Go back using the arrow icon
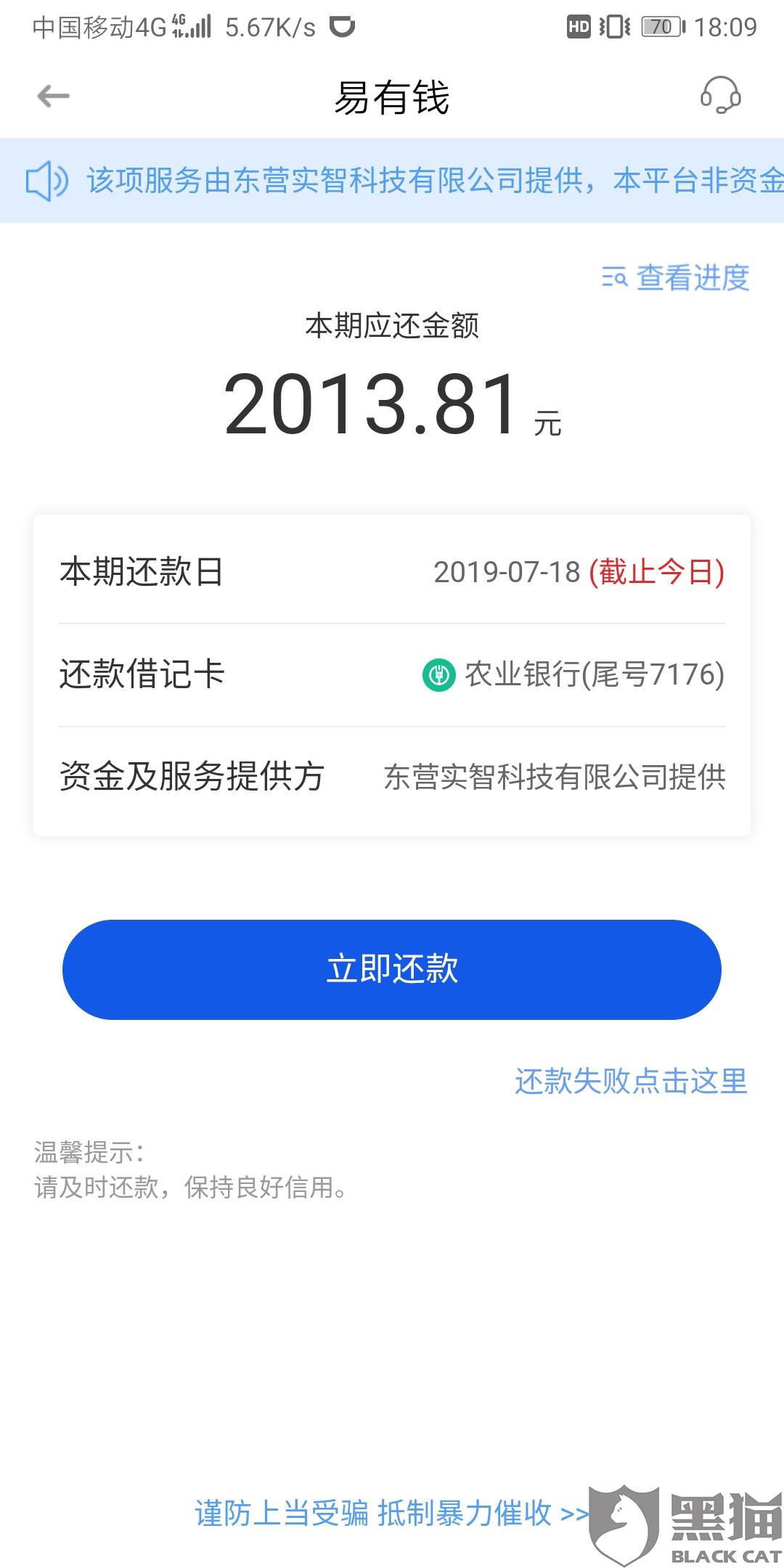This screenshot has width=784, height=1568. pos(54,96)
